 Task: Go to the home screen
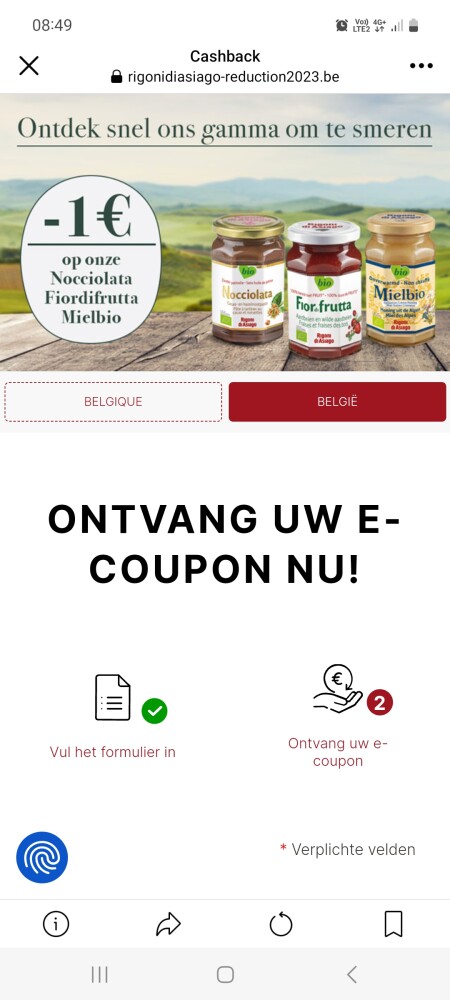[x=225, y=974]
